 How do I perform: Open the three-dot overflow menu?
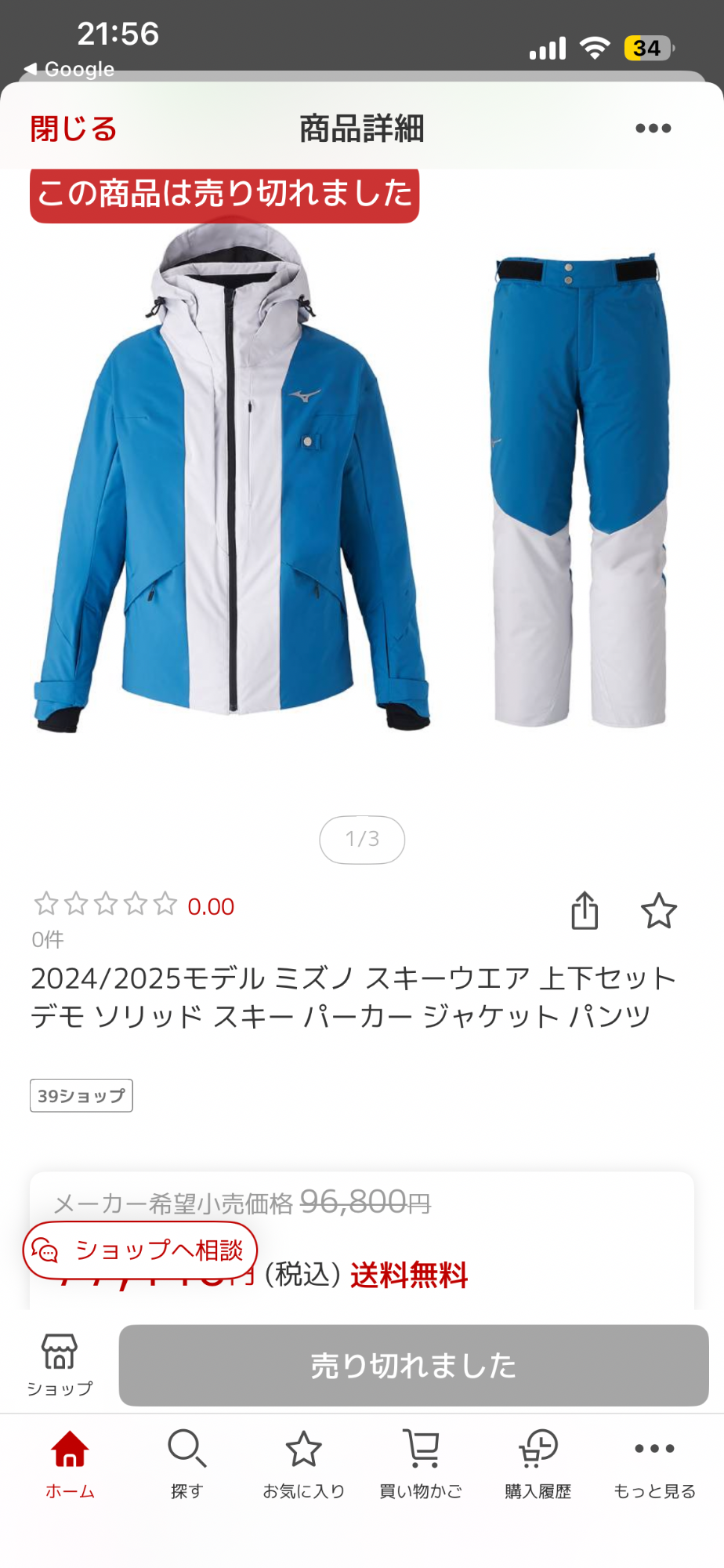[x=653, y=129]
